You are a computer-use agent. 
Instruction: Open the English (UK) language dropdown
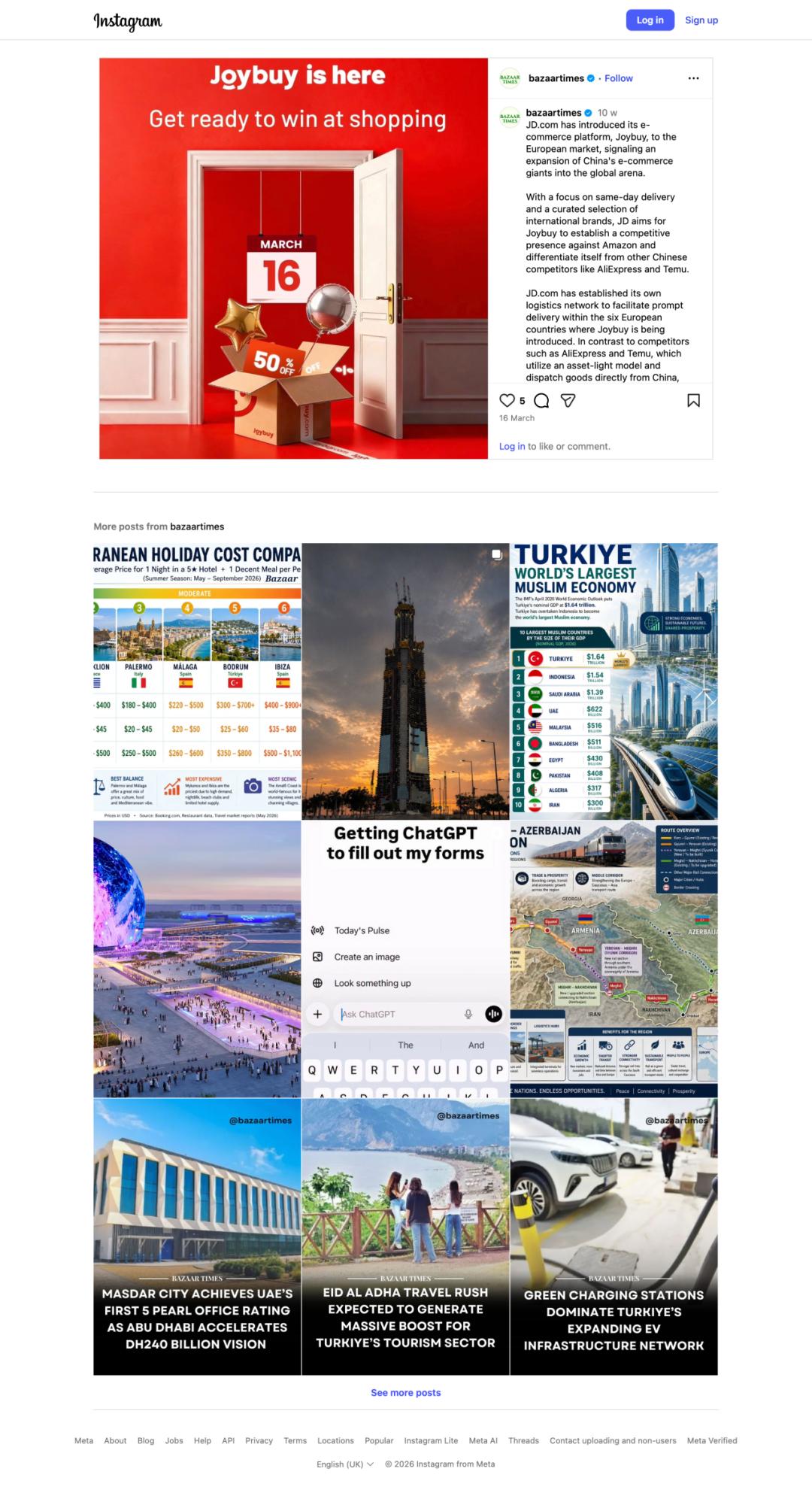[x=345, y=1464]
